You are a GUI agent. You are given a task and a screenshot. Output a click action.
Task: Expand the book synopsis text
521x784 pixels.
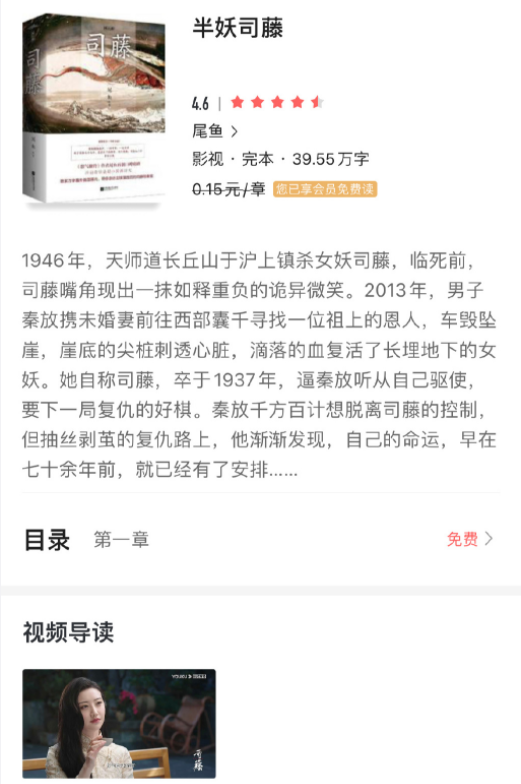(x=260, y=364)
